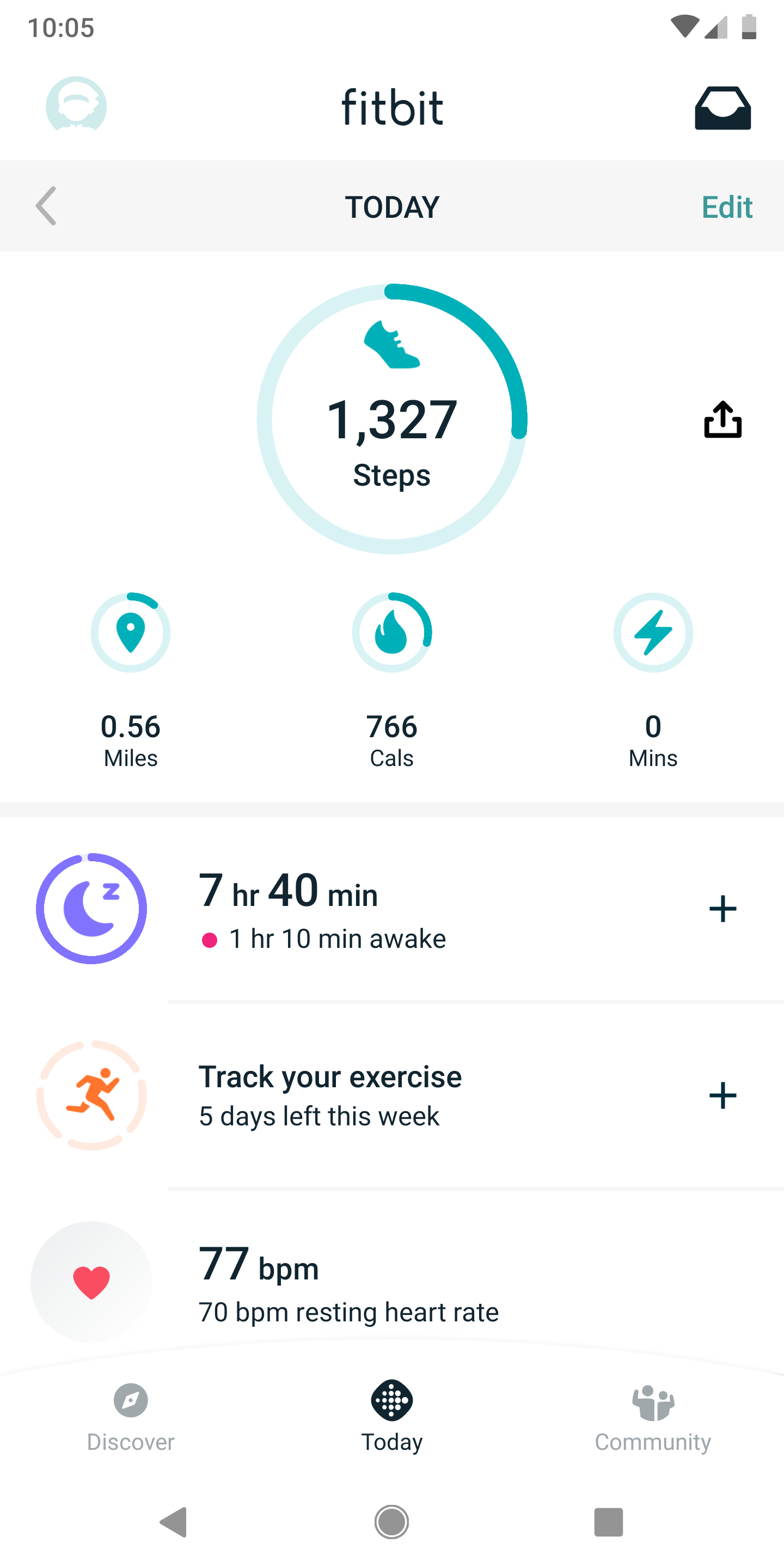784x1568 pixels.
Task: Select the lightning Active Minutes icon
Action: (x=653, y=633)
